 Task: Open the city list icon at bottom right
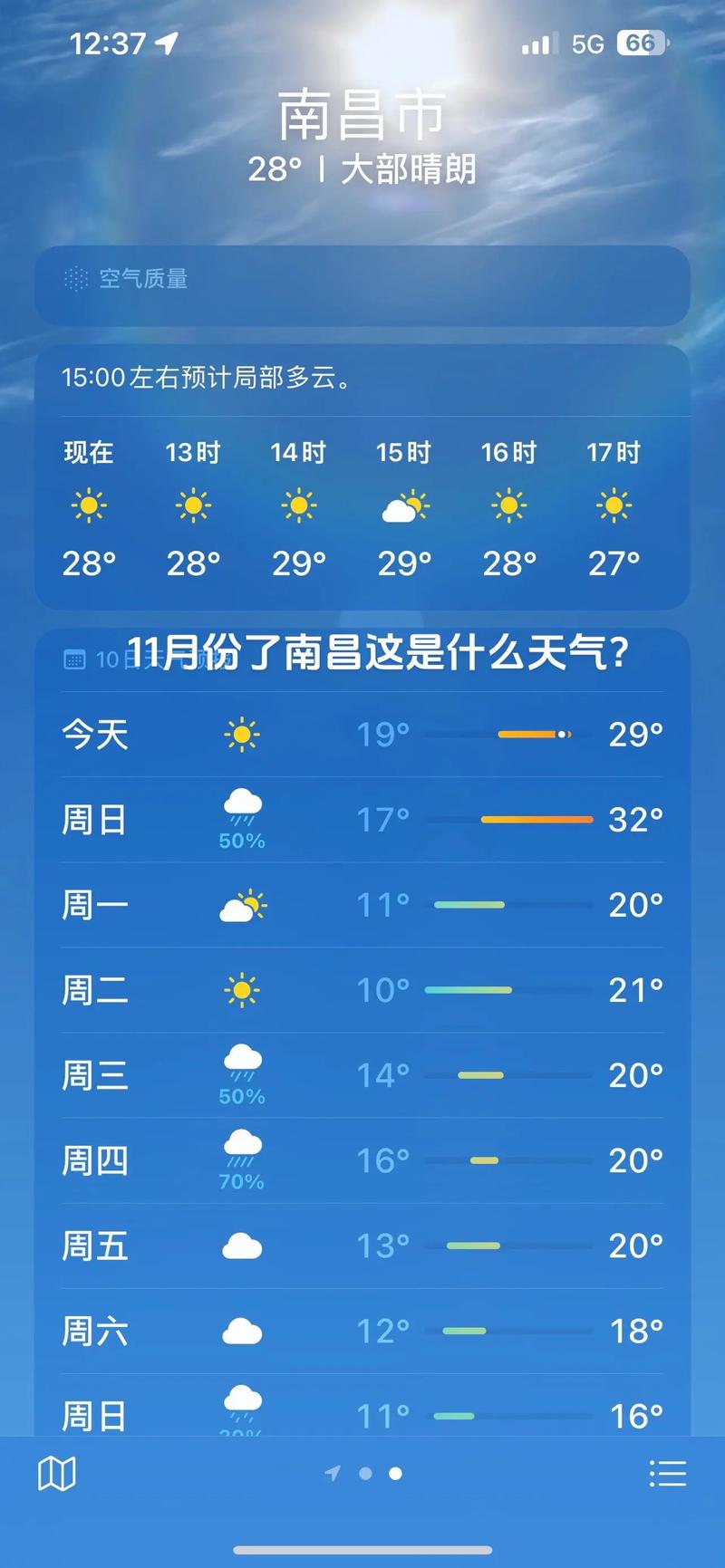coord(668,1473)
